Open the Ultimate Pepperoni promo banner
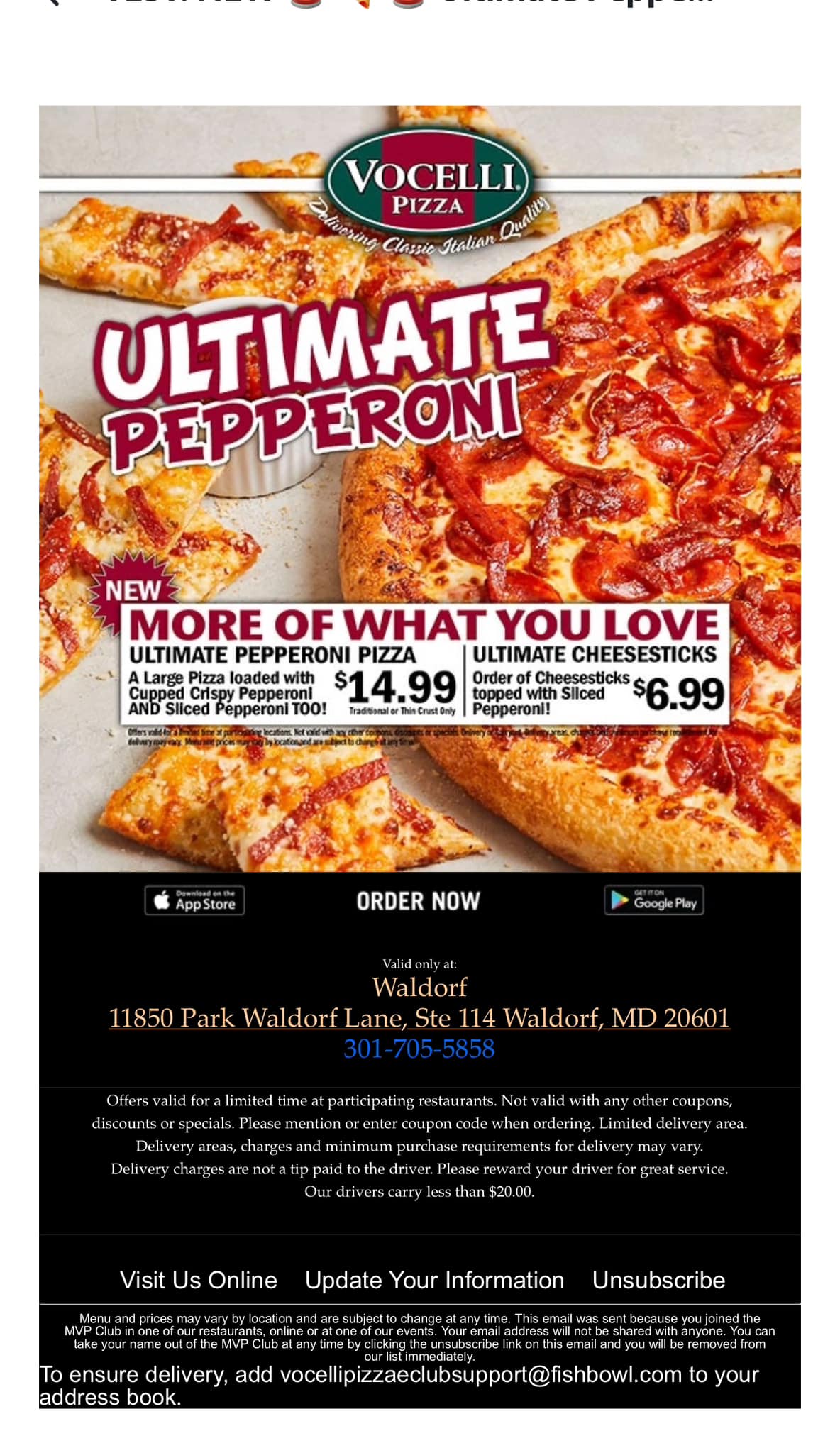840x1453 pixels. pos(419,488)
